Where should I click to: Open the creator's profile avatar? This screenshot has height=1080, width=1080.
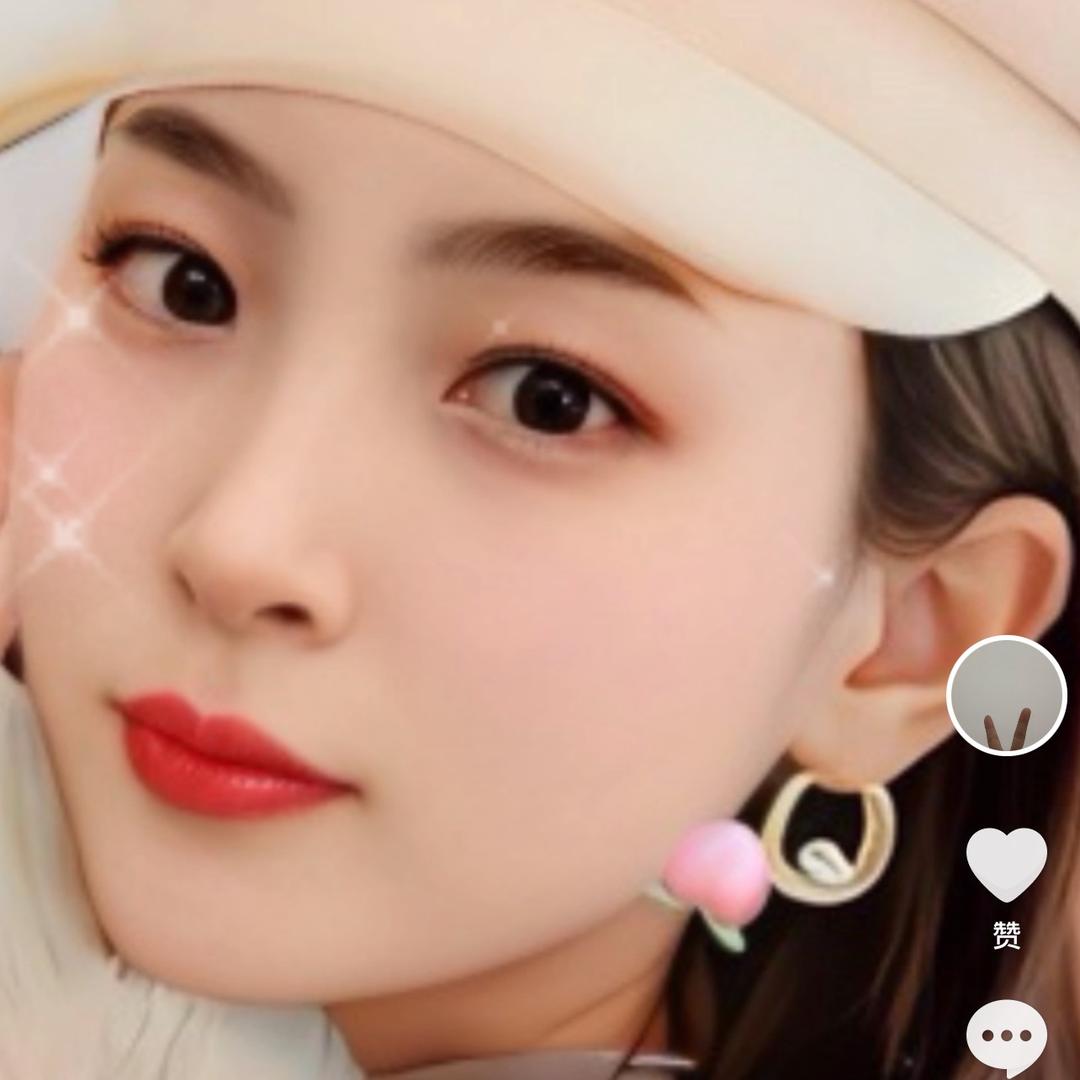tap(1006, 695)
